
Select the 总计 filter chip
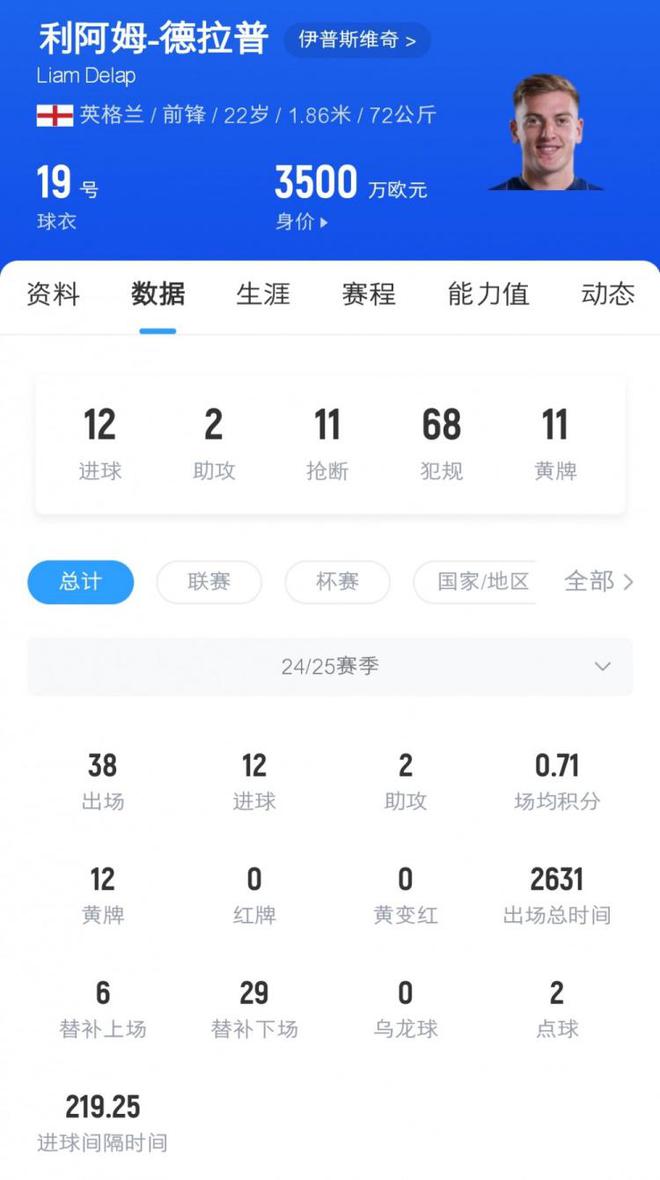pyautogui.click(x=80, y=582)
